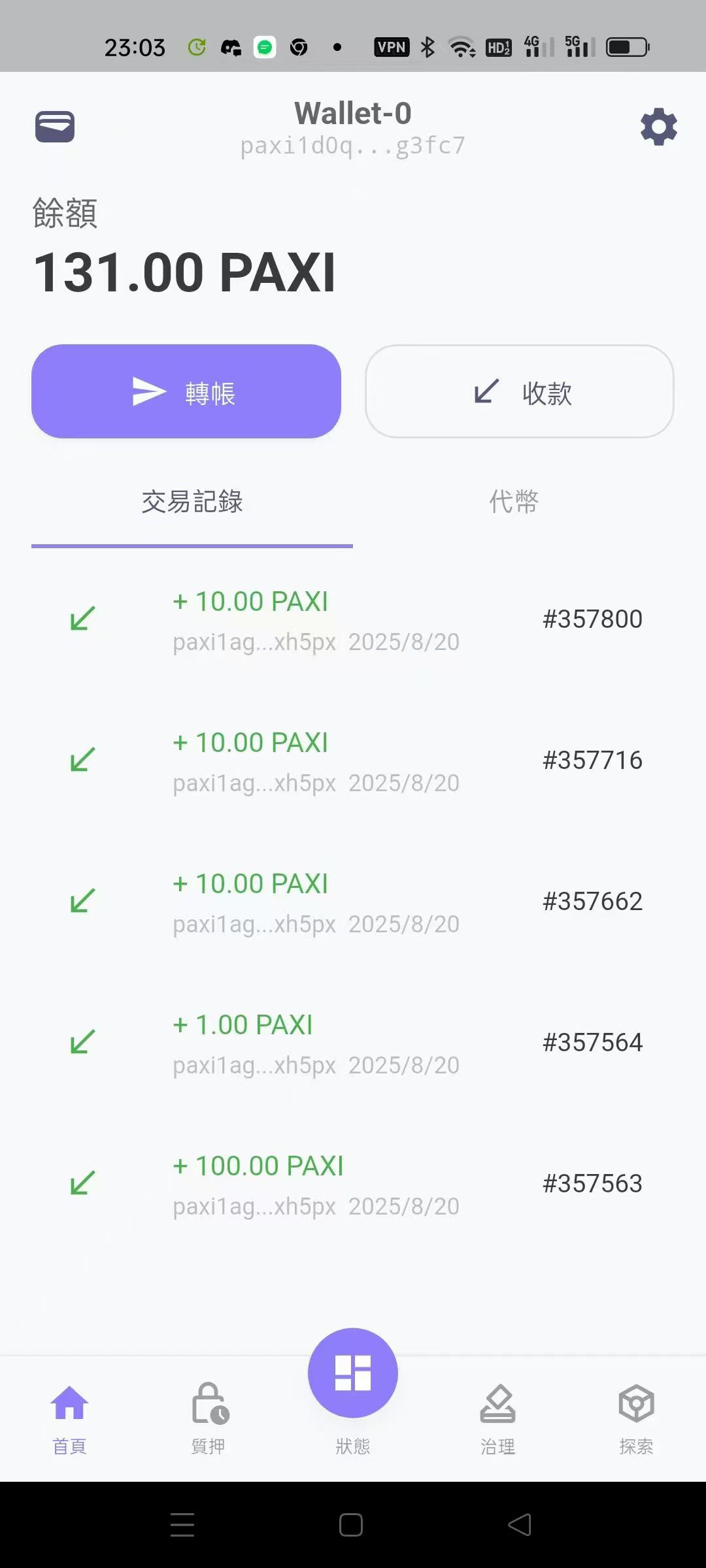
Task: Switch to the 治理 governance tab
Action: tap(497, 1419)
